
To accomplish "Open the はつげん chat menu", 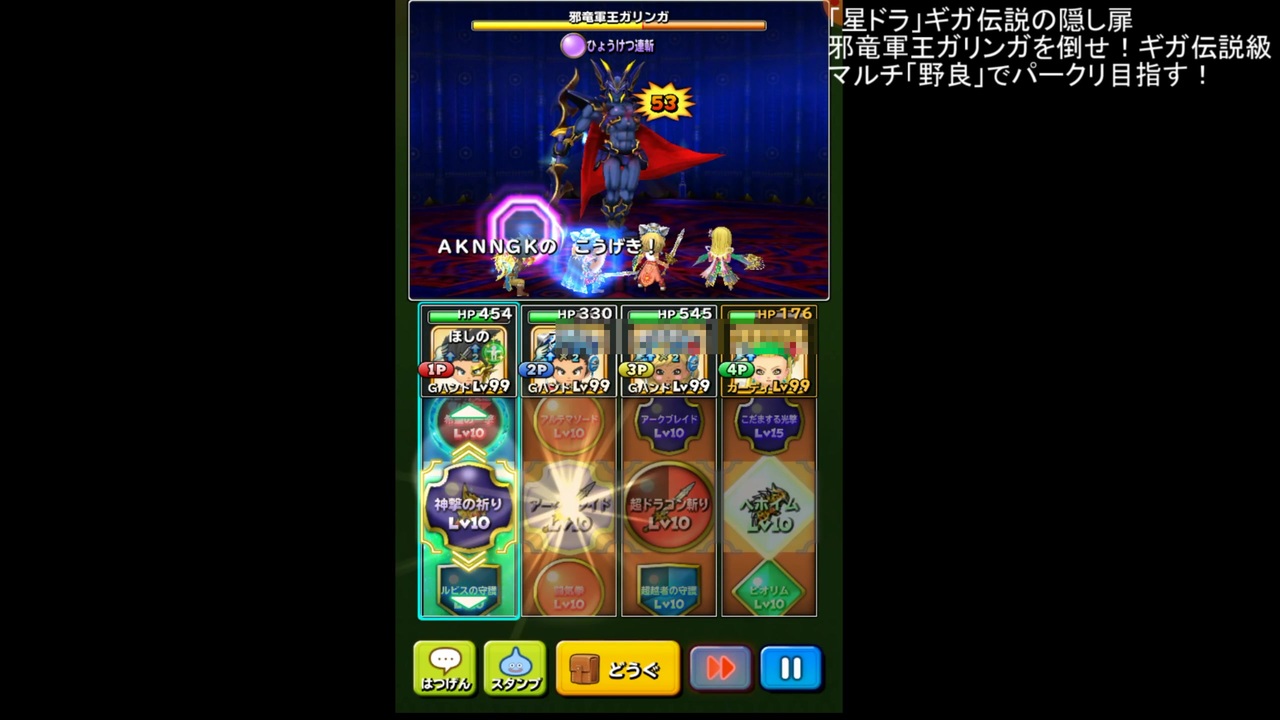I will (x=445, y=668).
